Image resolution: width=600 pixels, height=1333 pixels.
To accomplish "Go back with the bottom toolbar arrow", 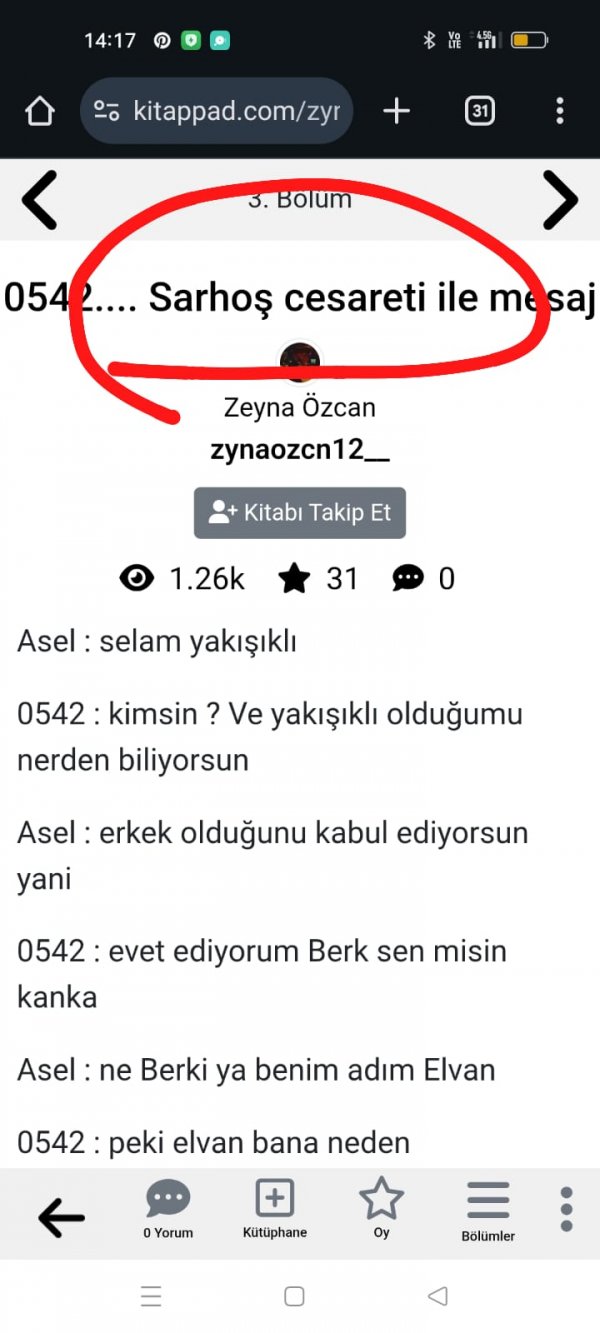I will coord(61,1217).
